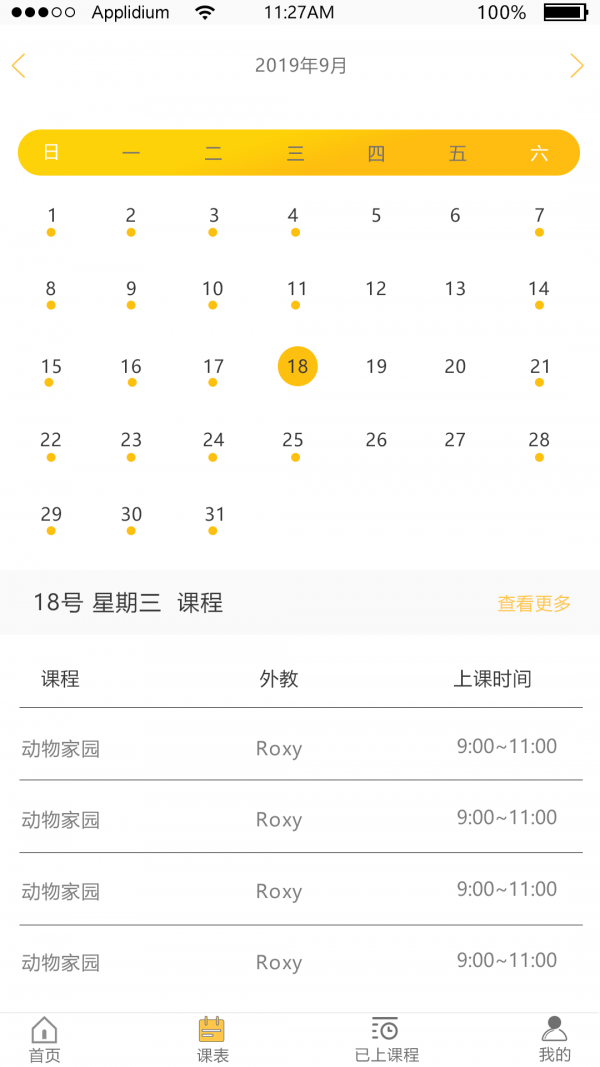
Task: Select date 30 on the calendar
Action: pos(131,516)
